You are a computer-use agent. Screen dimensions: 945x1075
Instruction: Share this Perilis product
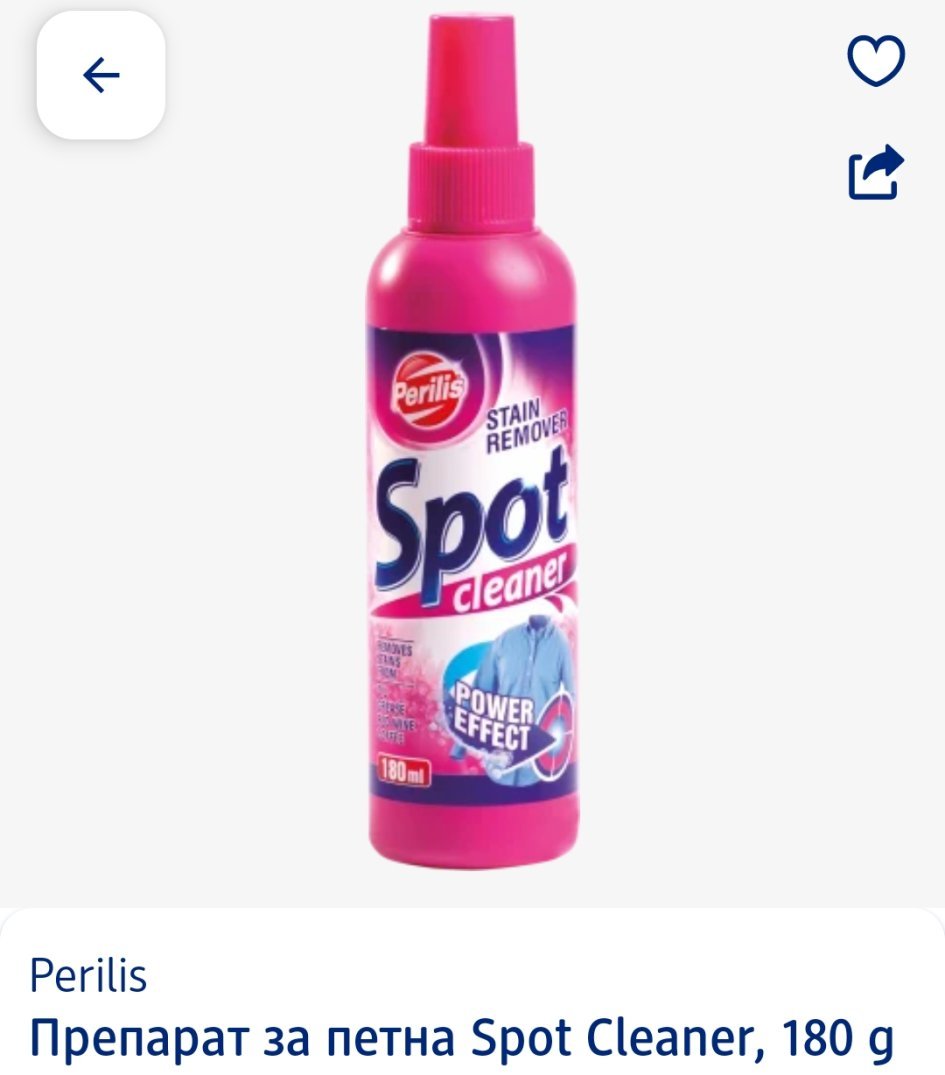point(876,172)
